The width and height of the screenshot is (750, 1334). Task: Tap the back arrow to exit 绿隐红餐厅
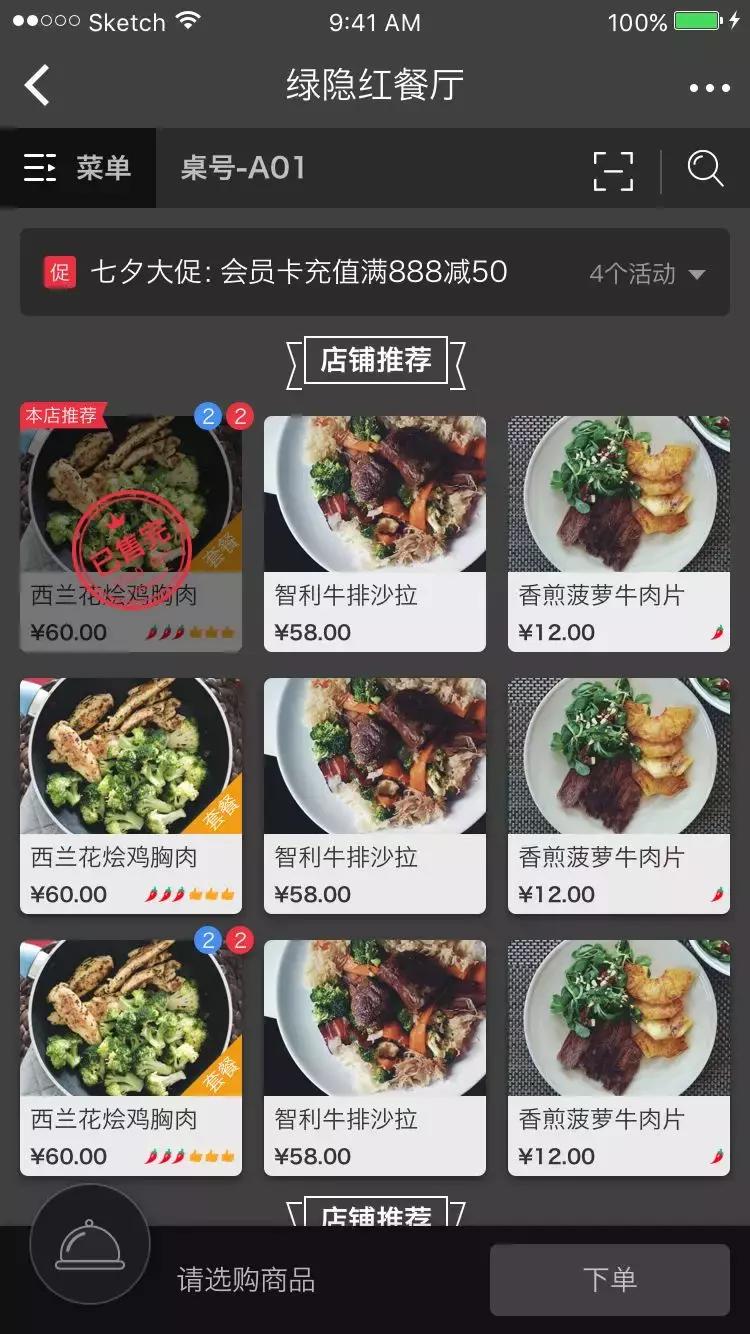pos(38,85)
